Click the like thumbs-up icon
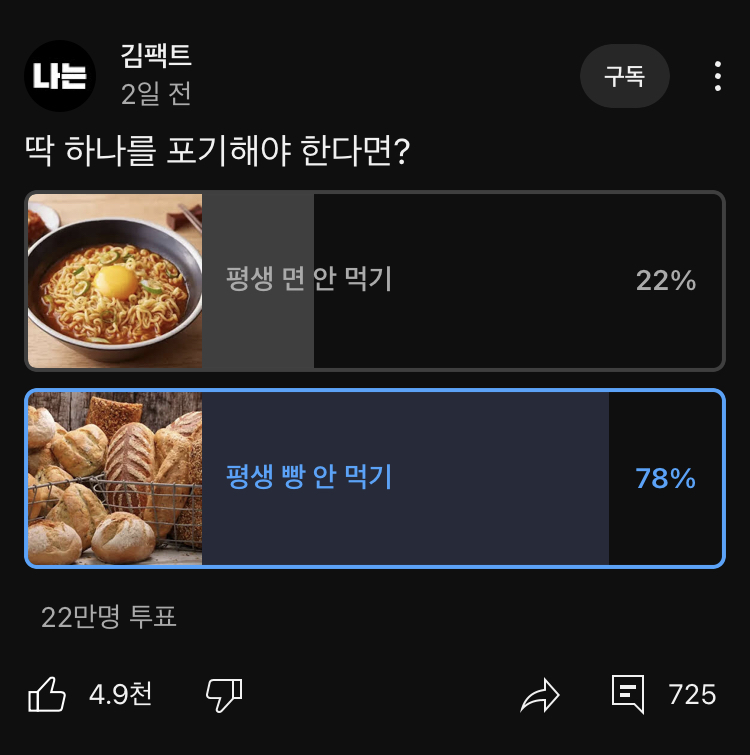 pyautogui.click(x=49, y=692)
